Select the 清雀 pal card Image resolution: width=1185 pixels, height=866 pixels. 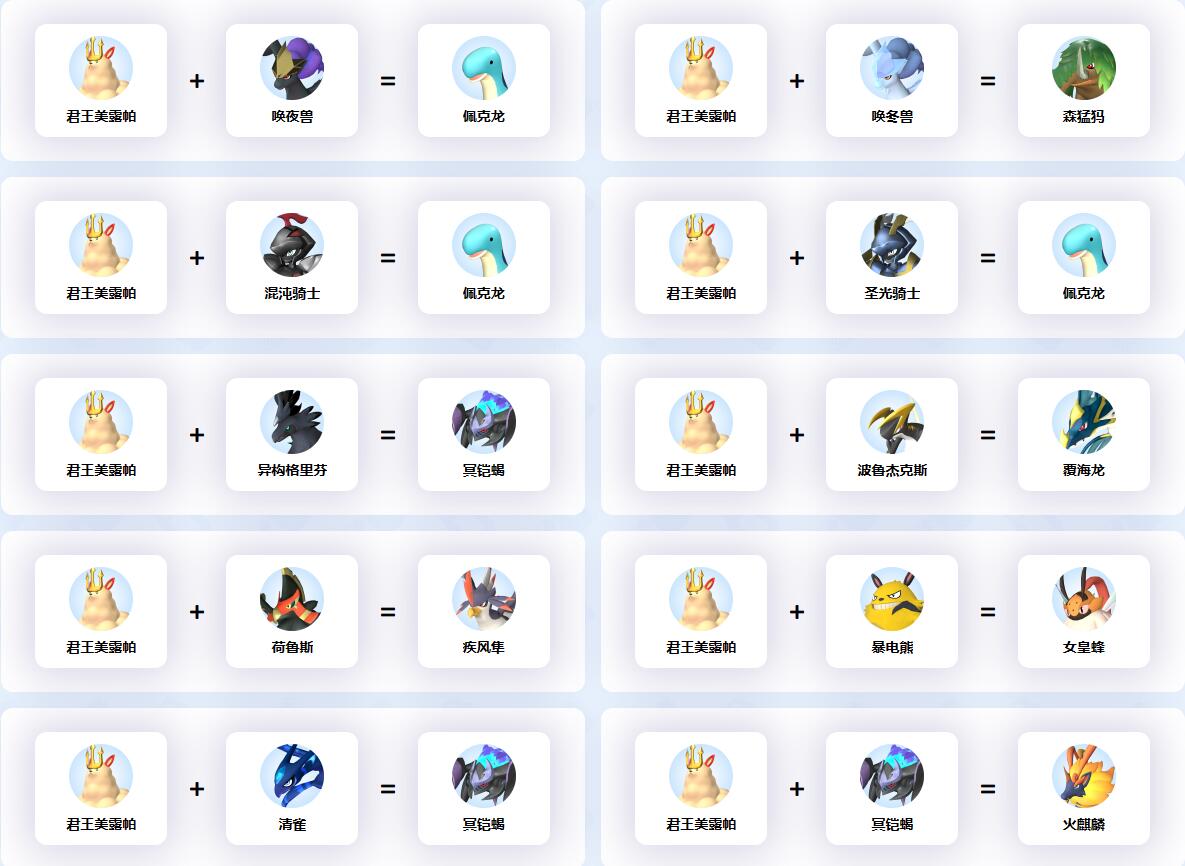[x=292, y=789]
